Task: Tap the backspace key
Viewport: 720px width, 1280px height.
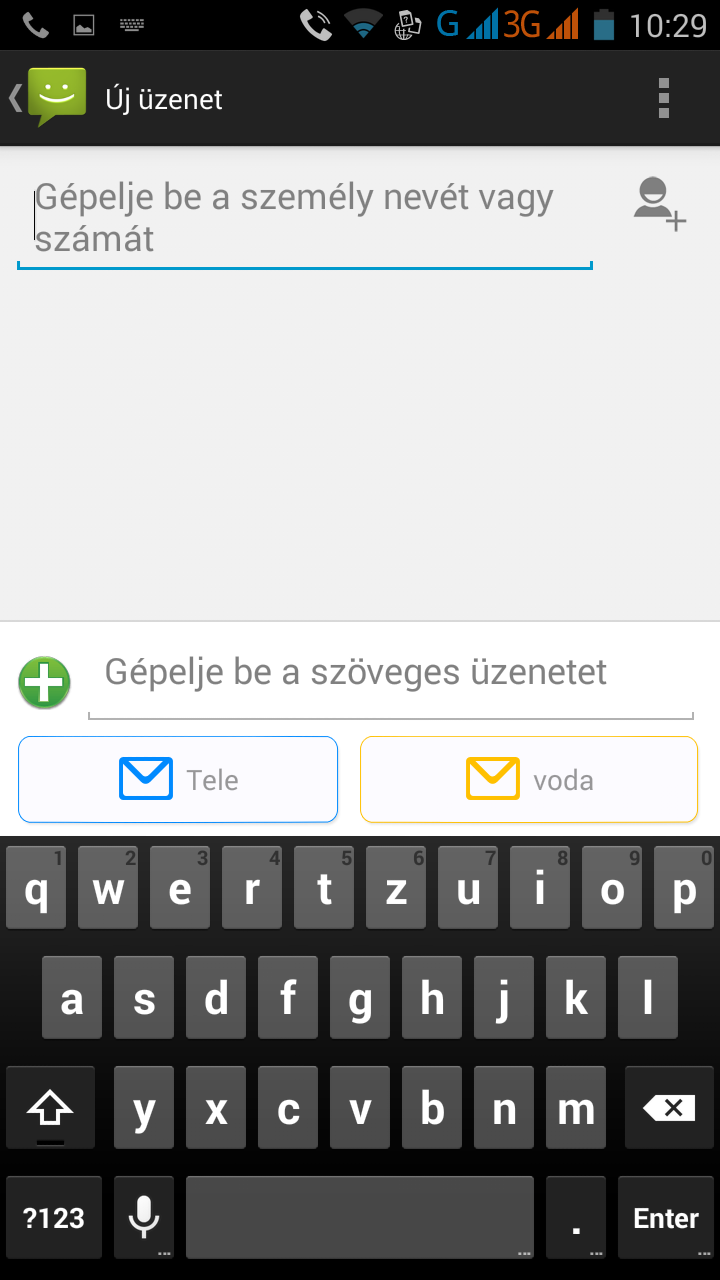Action: (x=670, y=1107)
